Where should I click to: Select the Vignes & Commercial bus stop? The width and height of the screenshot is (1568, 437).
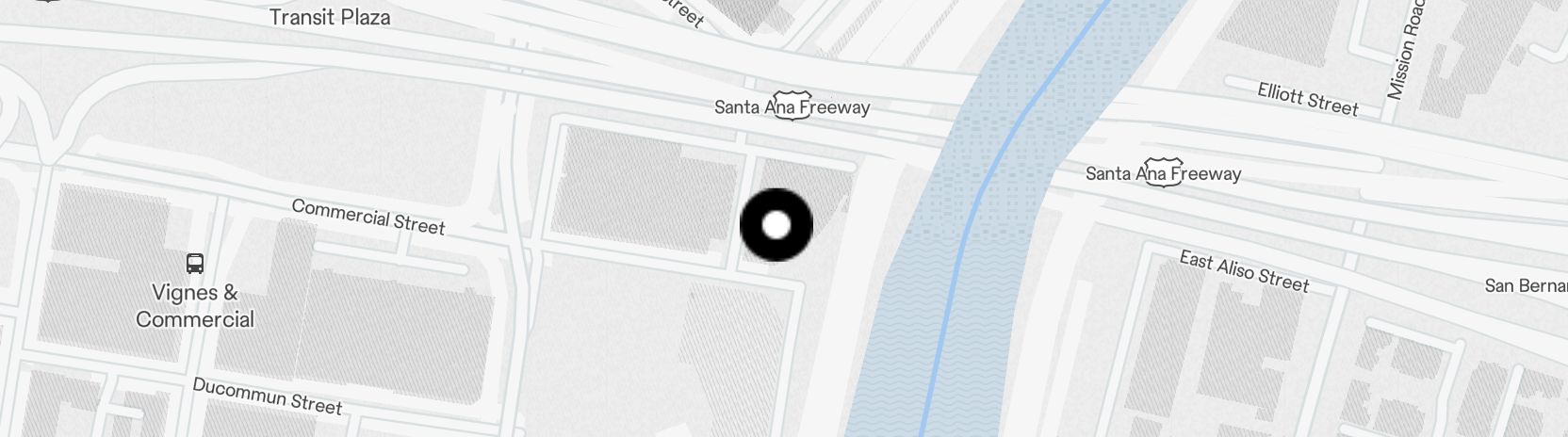pos(195,264)
